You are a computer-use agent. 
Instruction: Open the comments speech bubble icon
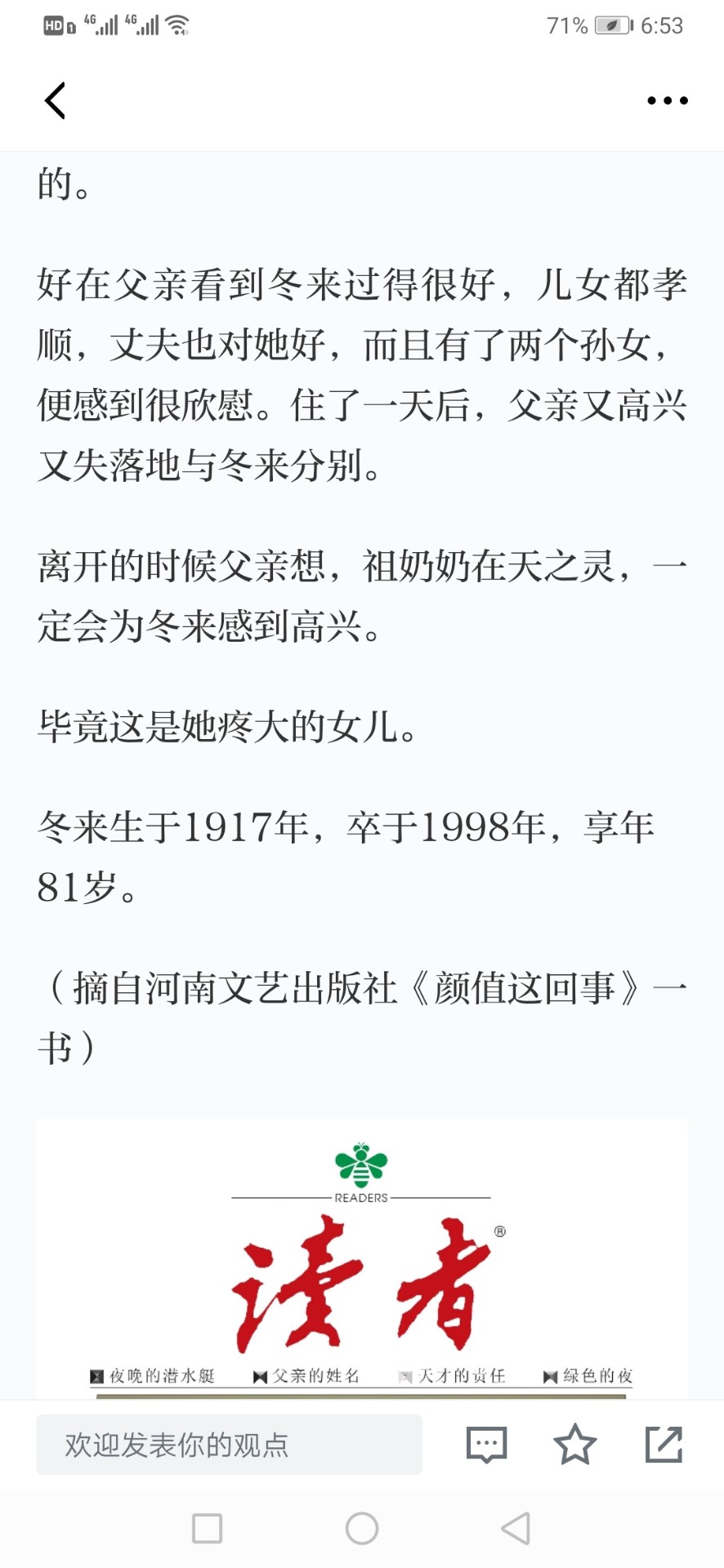click(x=486, y=1445)
